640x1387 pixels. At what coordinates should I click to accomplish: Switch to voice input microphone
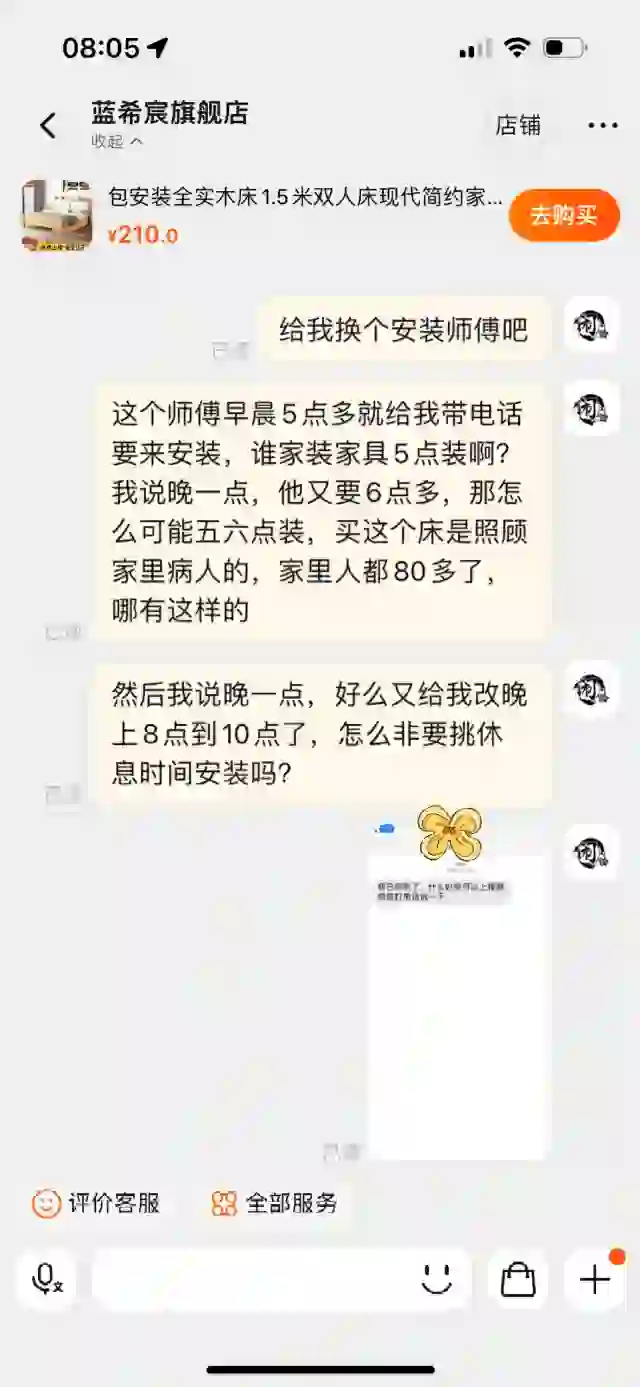tap(46, 1279)
